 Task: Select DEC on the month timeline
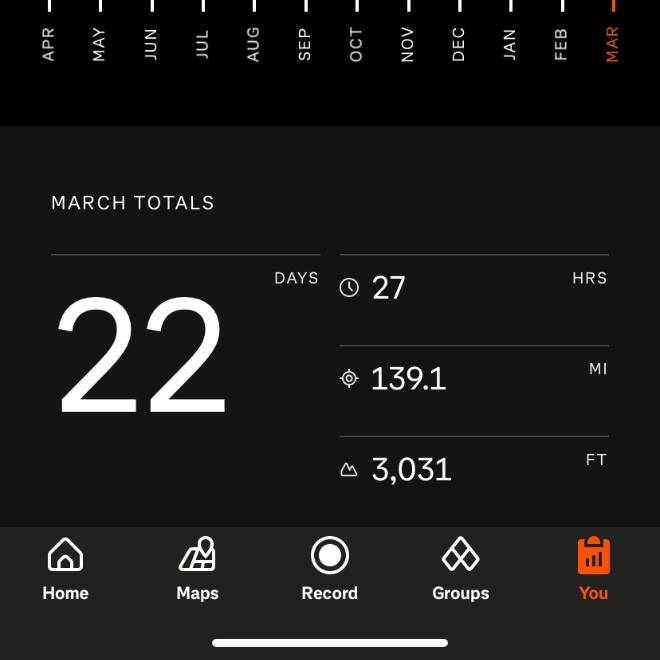pos(459,43)
